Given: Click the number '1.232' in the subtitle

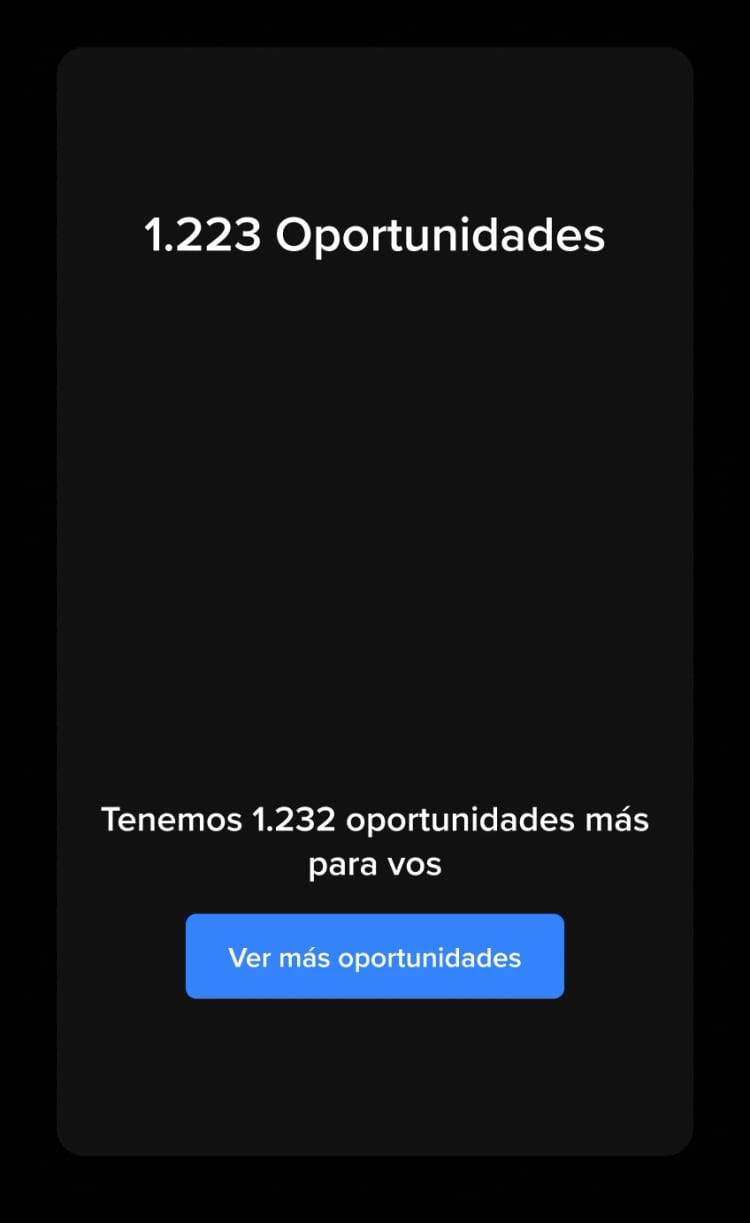Looking at the screenshot, I should (x=287, y=819).
